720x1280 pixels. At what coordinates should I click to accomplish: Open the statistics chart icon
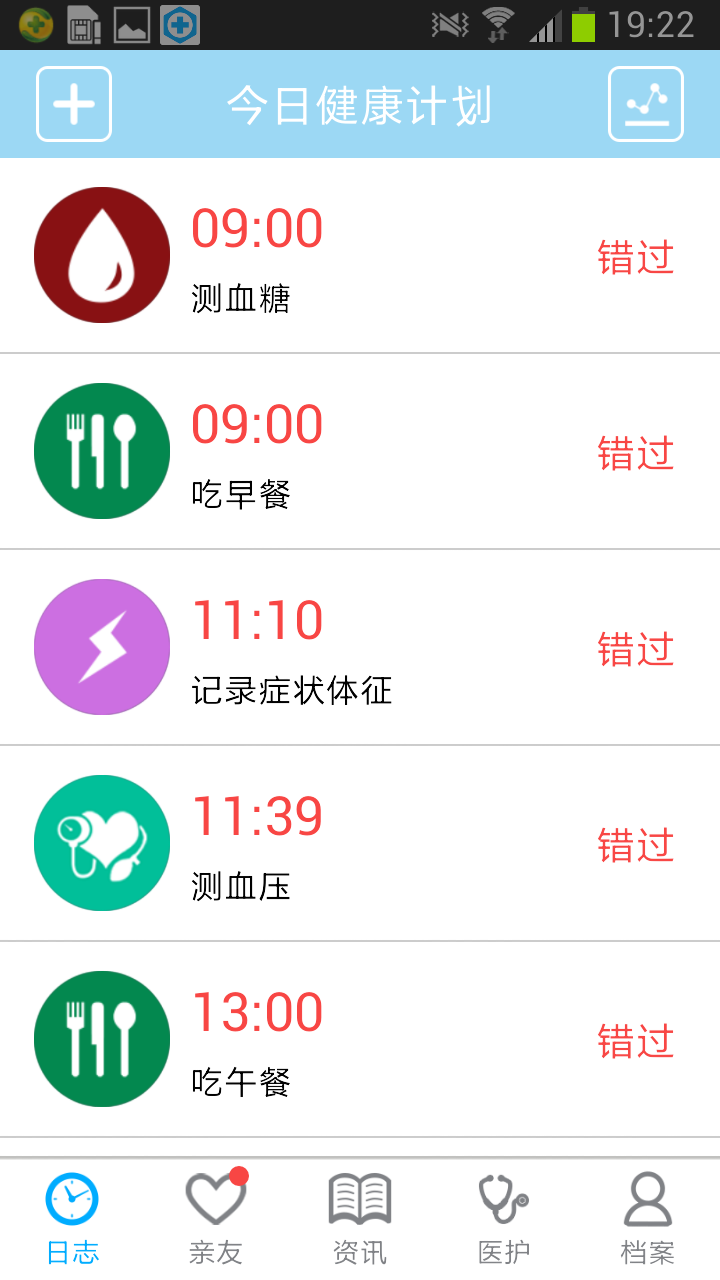coord(646,104)
